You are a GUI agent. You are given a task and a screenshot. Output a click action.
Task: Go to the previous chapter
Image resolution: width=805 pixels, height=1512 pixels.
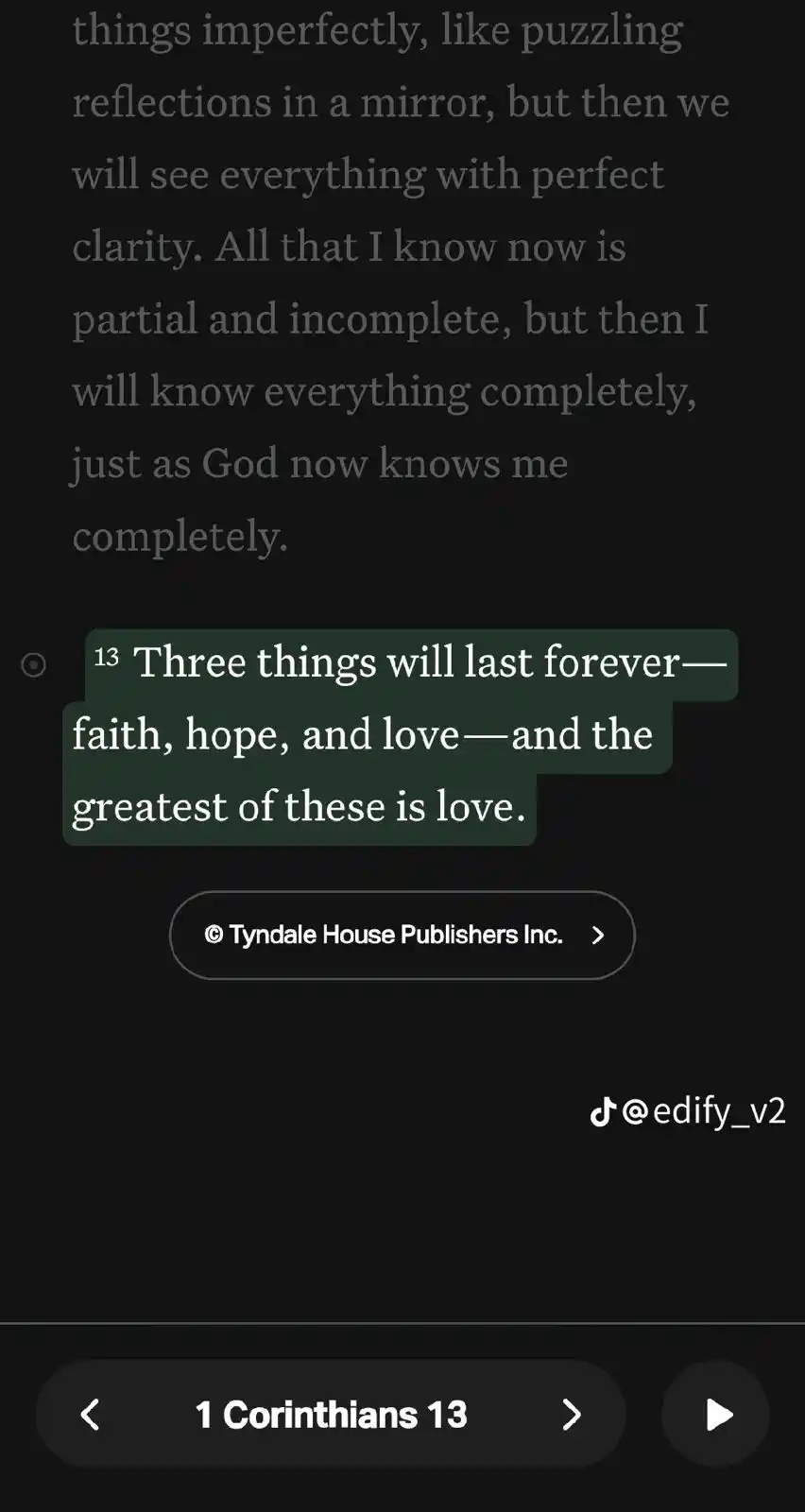click(x=91, y=1415)
